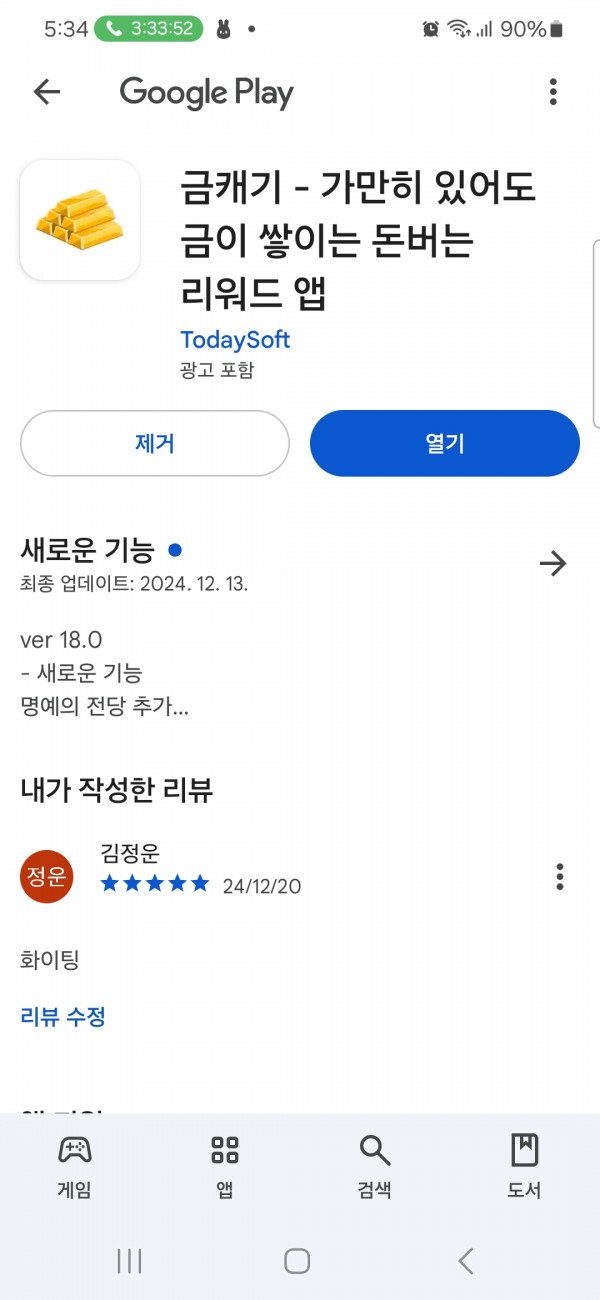Switch to the 게임 tab
Image resolution: width=600 pixels, height=1300 pixels.
[74, 1165]
